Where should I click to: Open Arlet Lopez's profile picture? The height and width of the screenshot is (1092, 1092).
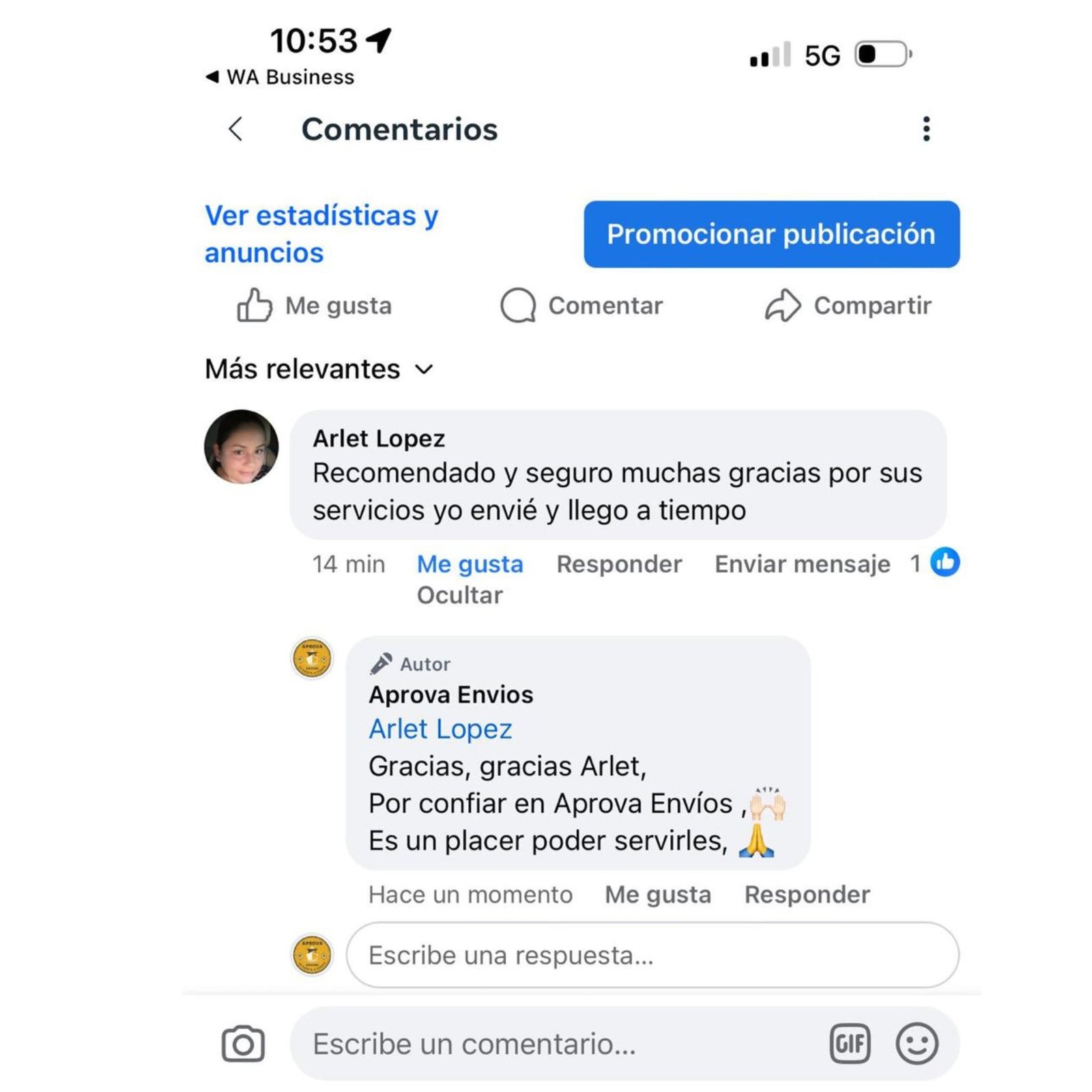point(242,447)
